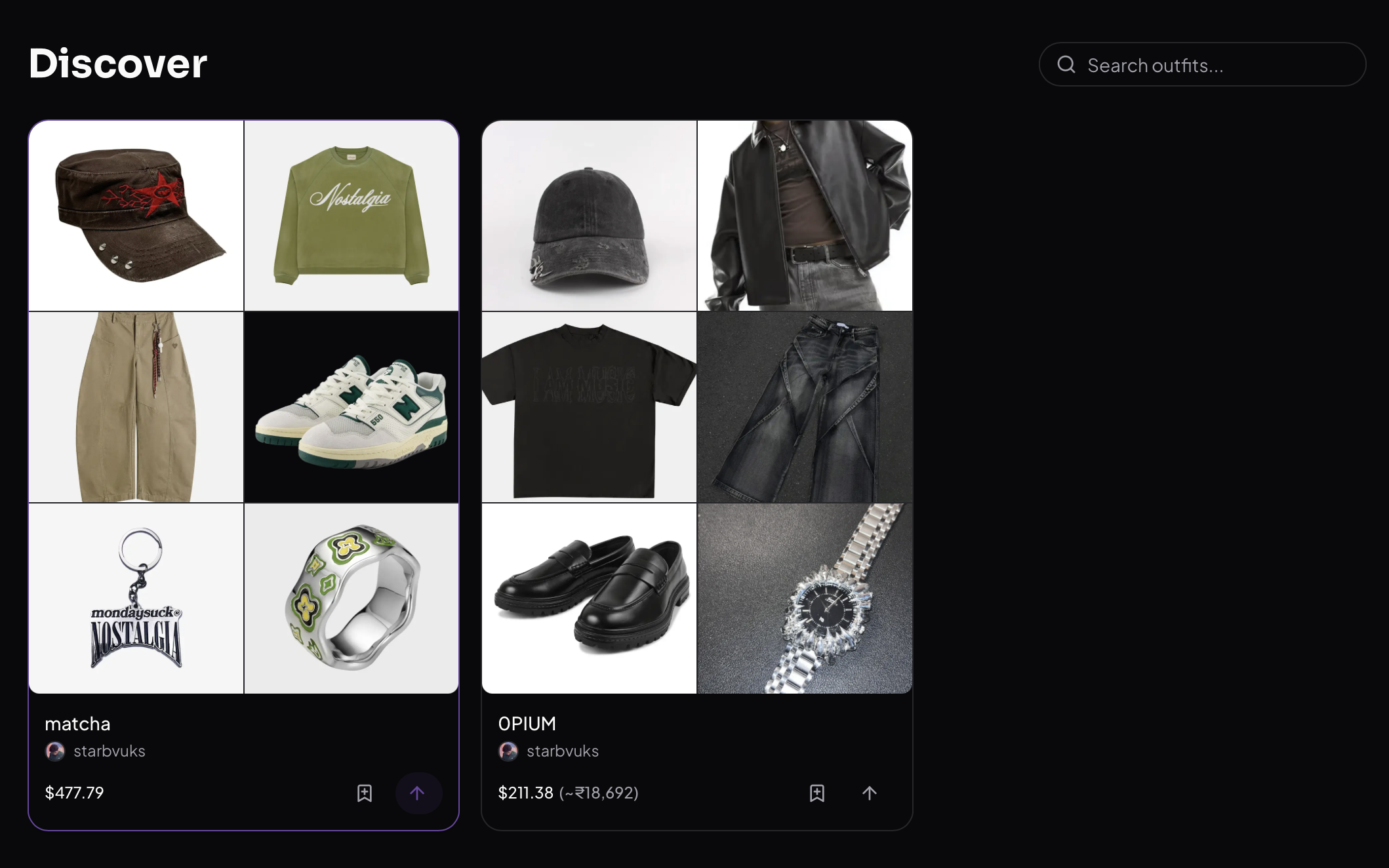
Task: Open the matcha outfit card
Action: 243,406
